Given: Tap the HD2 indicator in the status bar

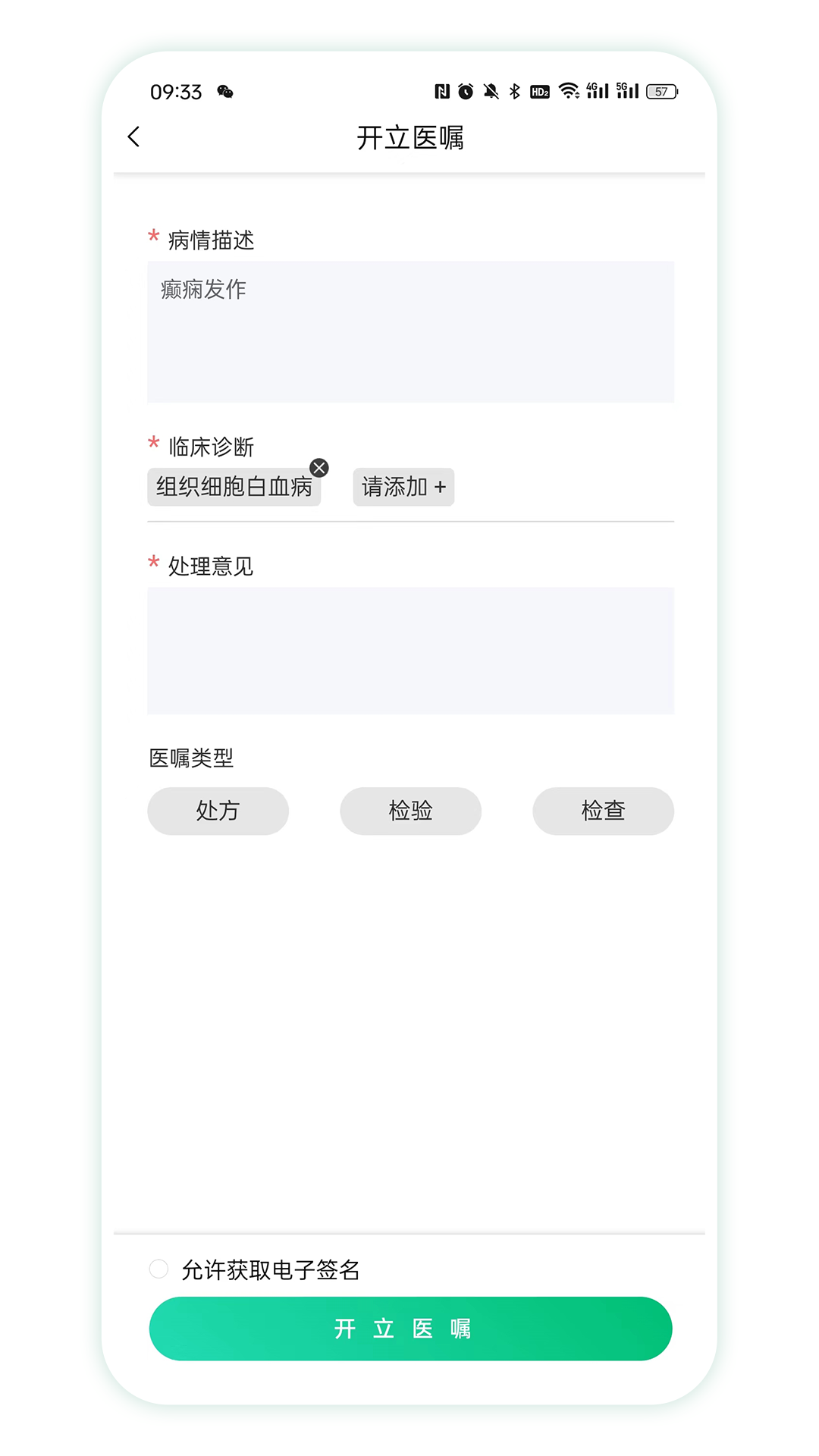Looking at the screenshot, I should coord(540,90).
